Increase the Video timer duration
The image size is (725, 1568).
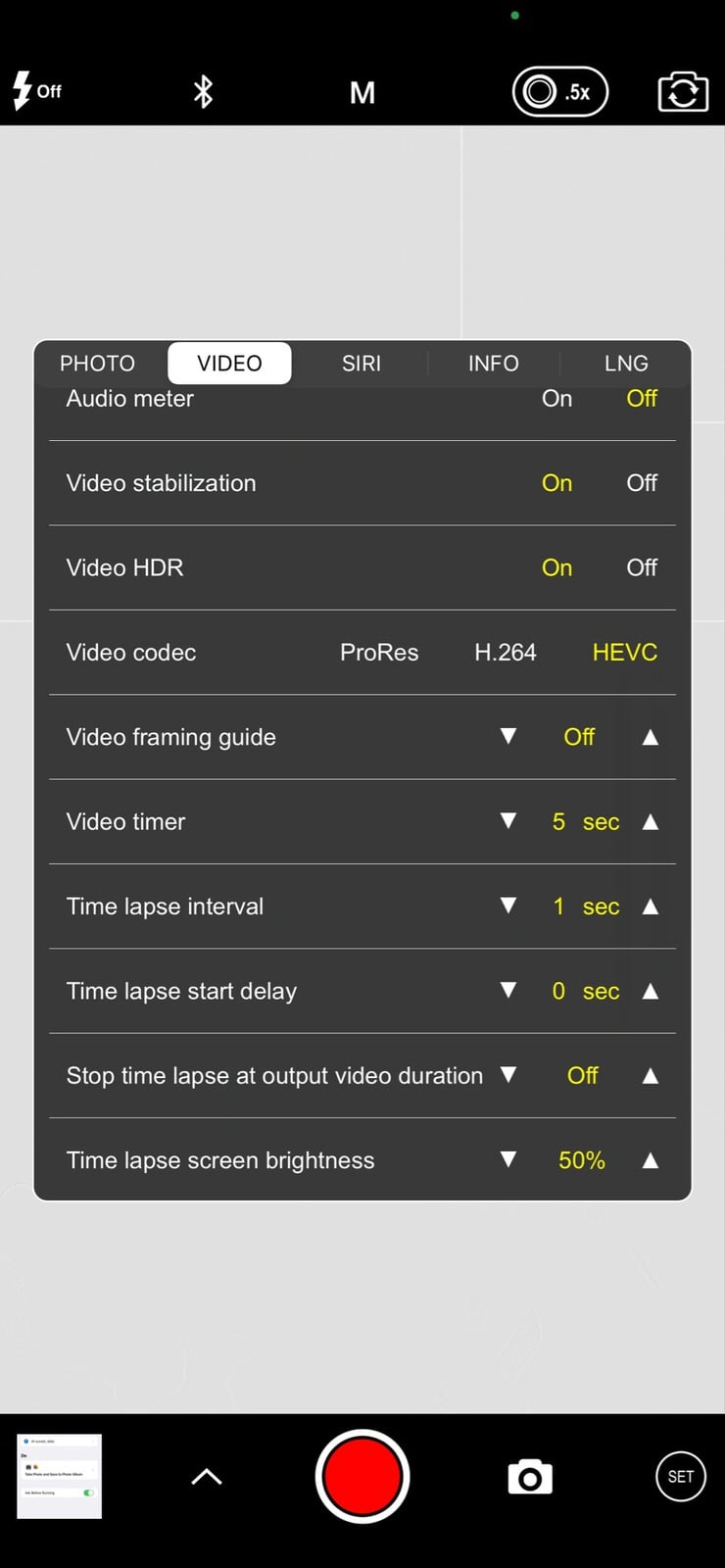650,821
